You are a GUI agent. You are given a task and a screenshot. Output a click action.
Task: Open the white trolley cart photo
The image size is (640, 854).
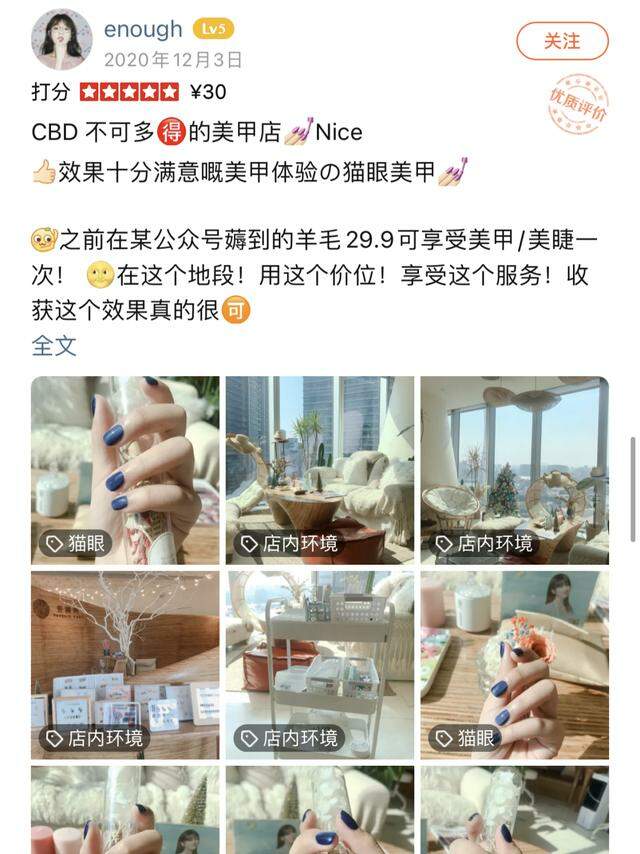[319, 664]
